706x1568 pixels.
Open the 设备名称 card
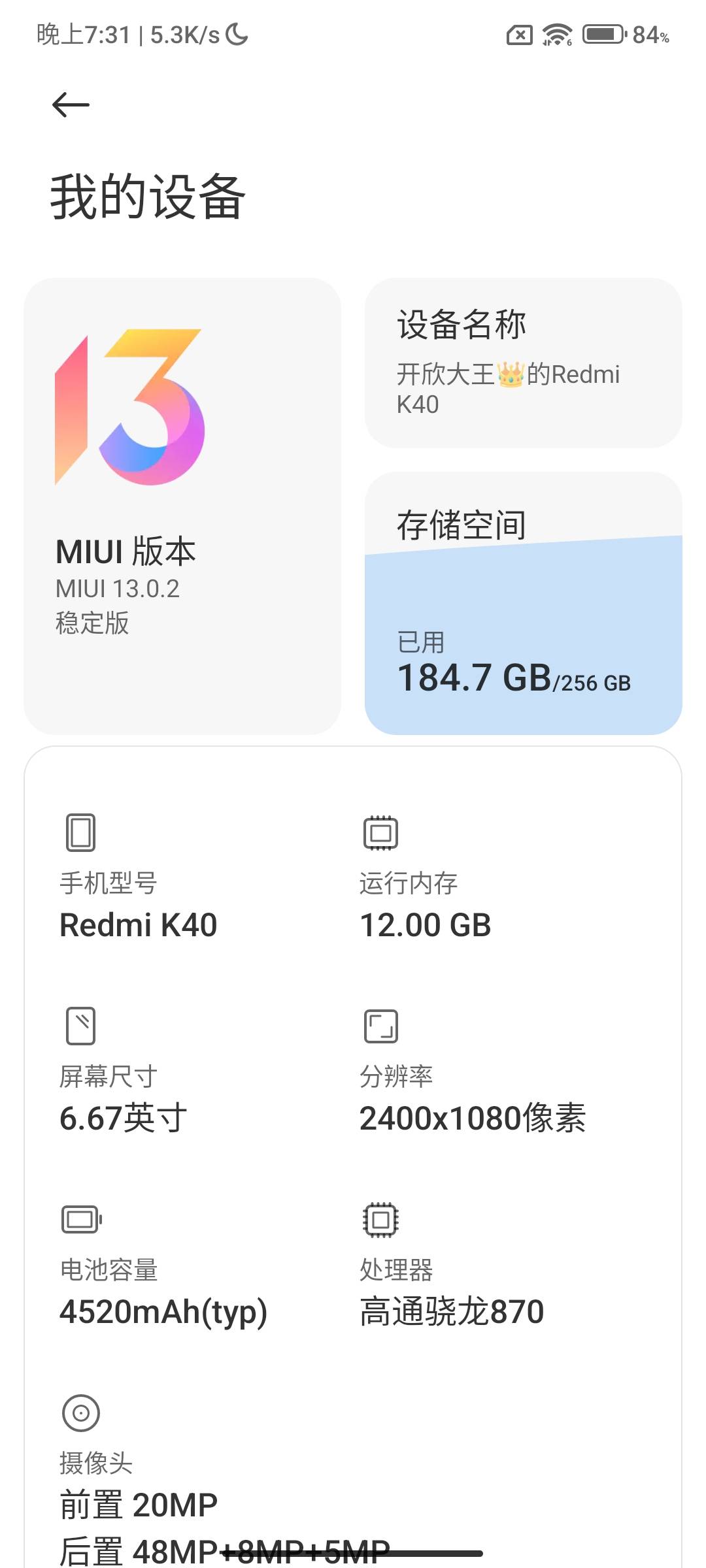pos(523,363)
